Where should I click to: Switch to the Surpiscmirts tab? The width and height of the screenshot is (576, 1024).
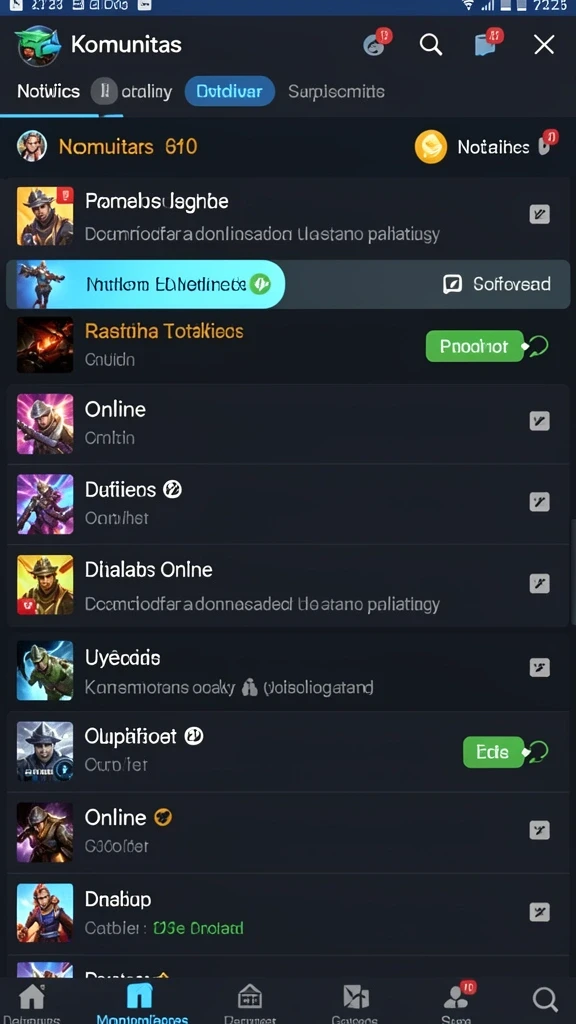336,91
